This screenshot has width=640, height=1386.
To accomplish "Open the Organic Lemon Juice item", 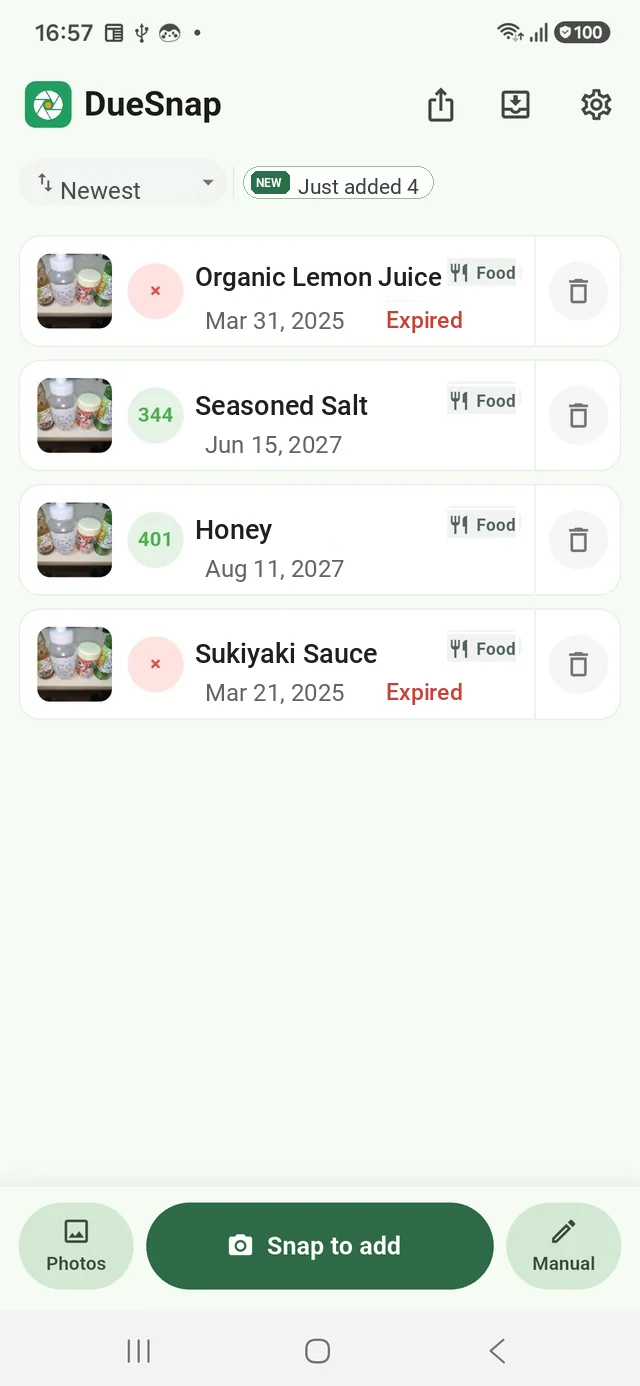I will tap(278, 292).
